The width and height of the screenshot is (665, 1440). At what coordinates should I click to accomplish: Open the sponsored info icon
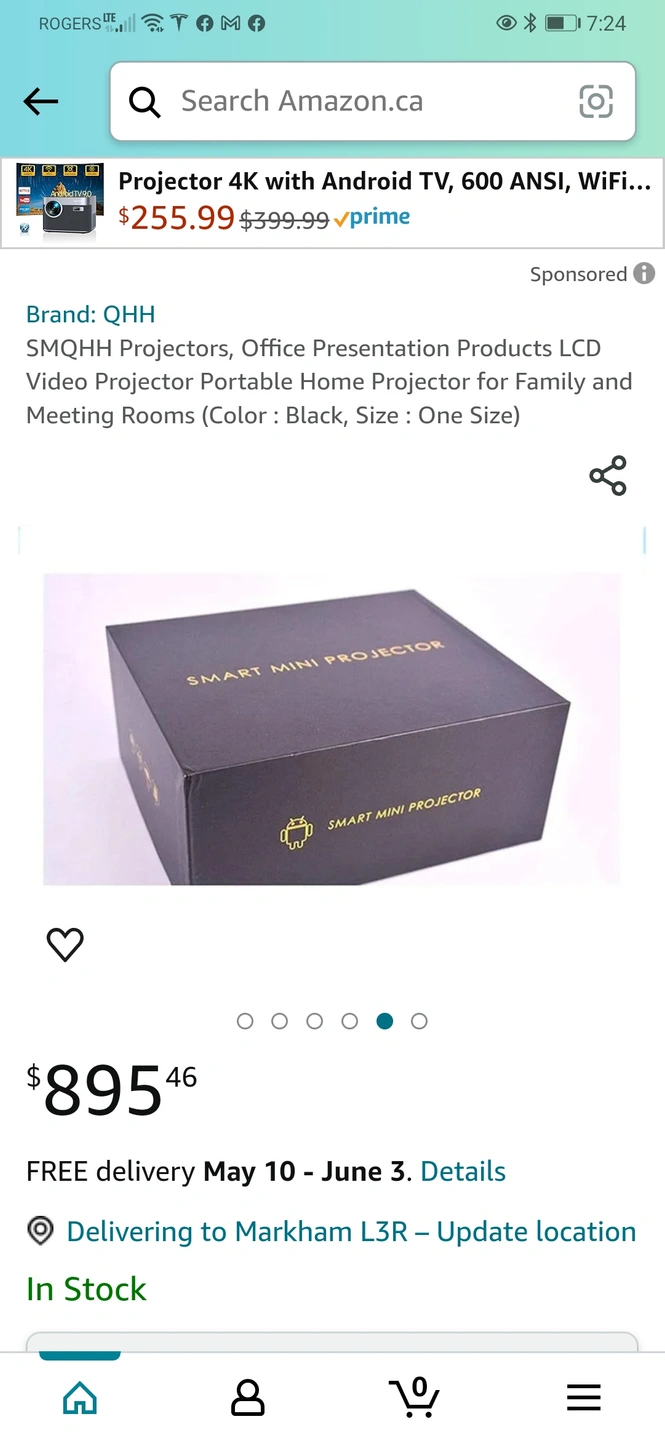click(x=645, y=274)
